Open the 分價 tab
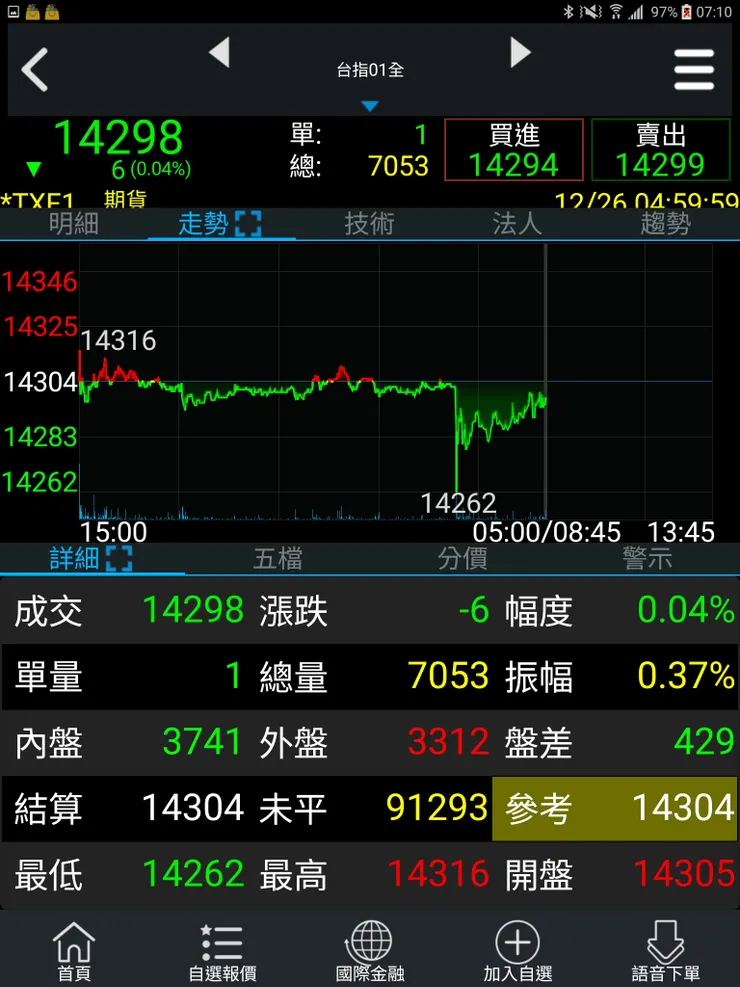 tap(462, 558)
